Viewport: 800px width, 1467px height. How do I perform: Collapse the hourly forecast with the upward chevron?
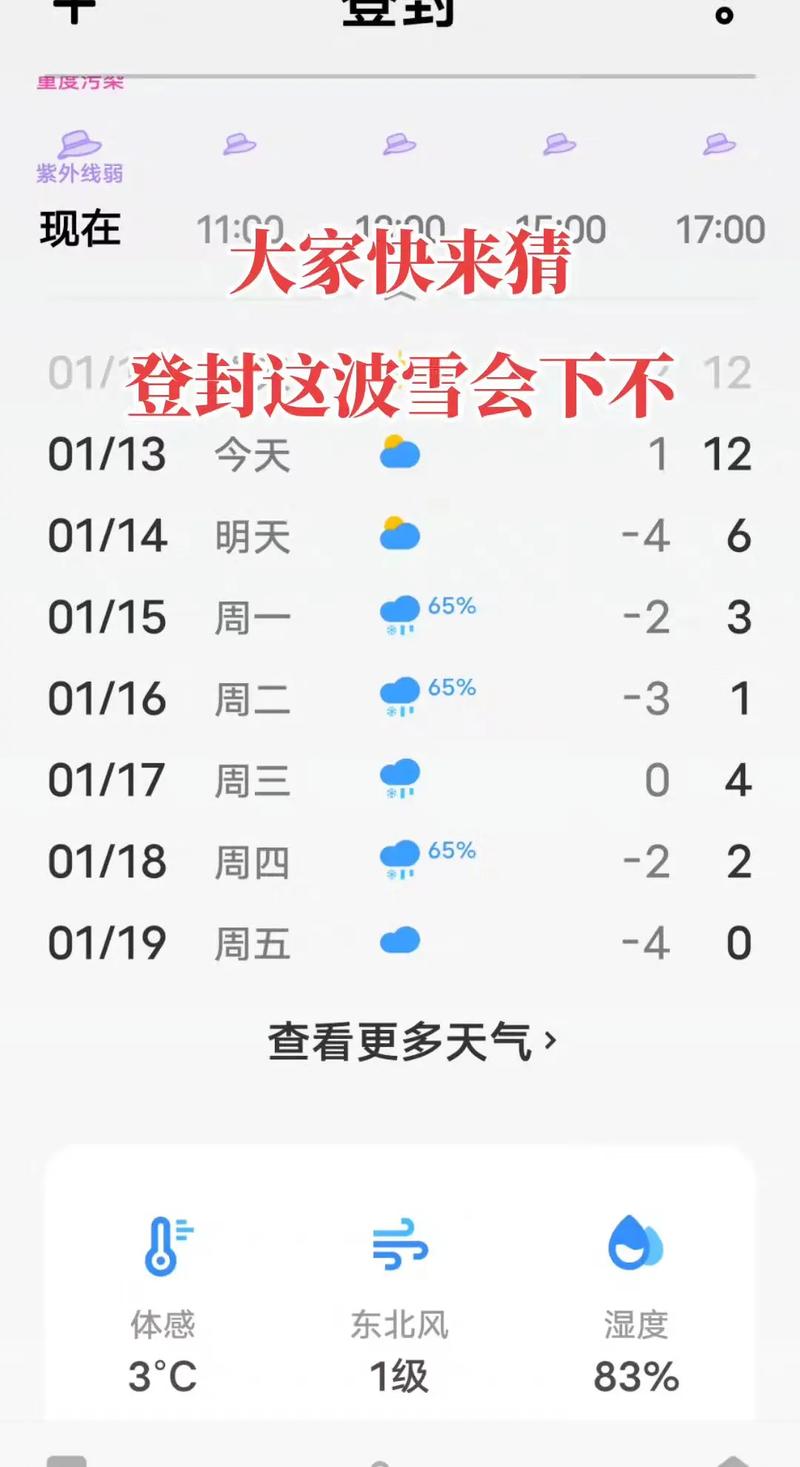pyautogui.click(x=400, y=297)
